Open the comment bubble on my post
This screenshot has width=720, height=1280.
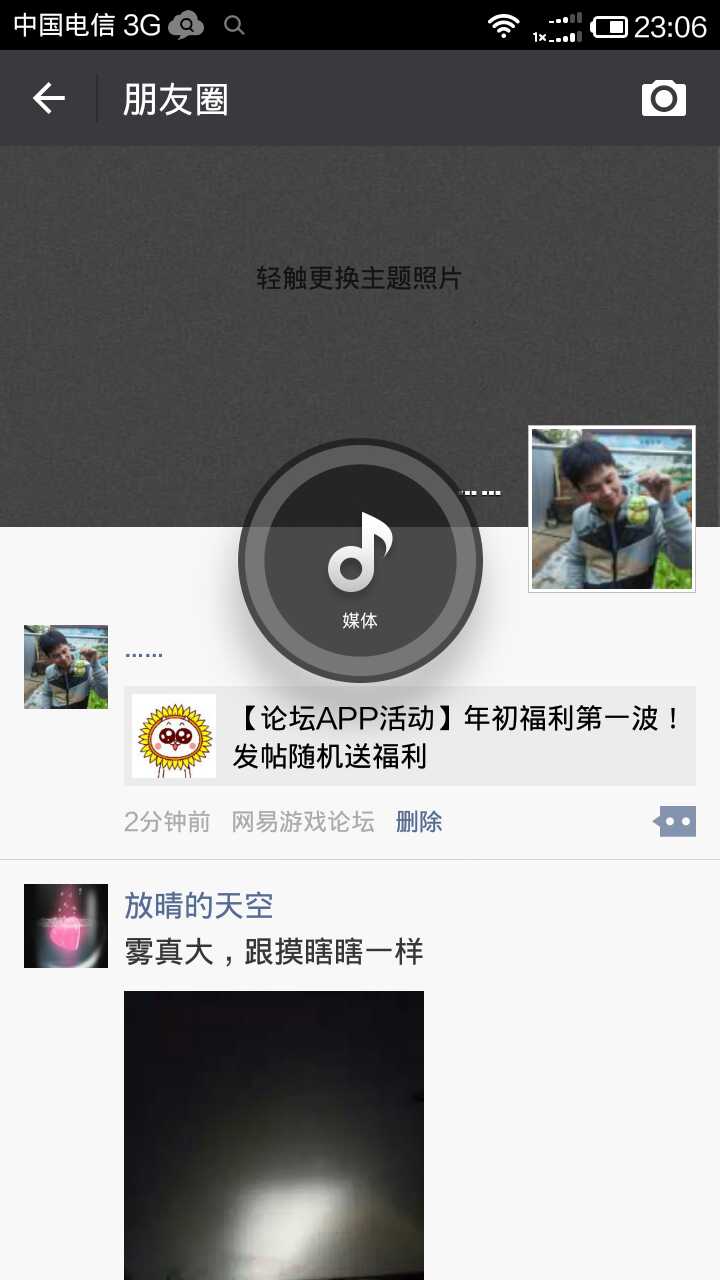click(675, 822)
